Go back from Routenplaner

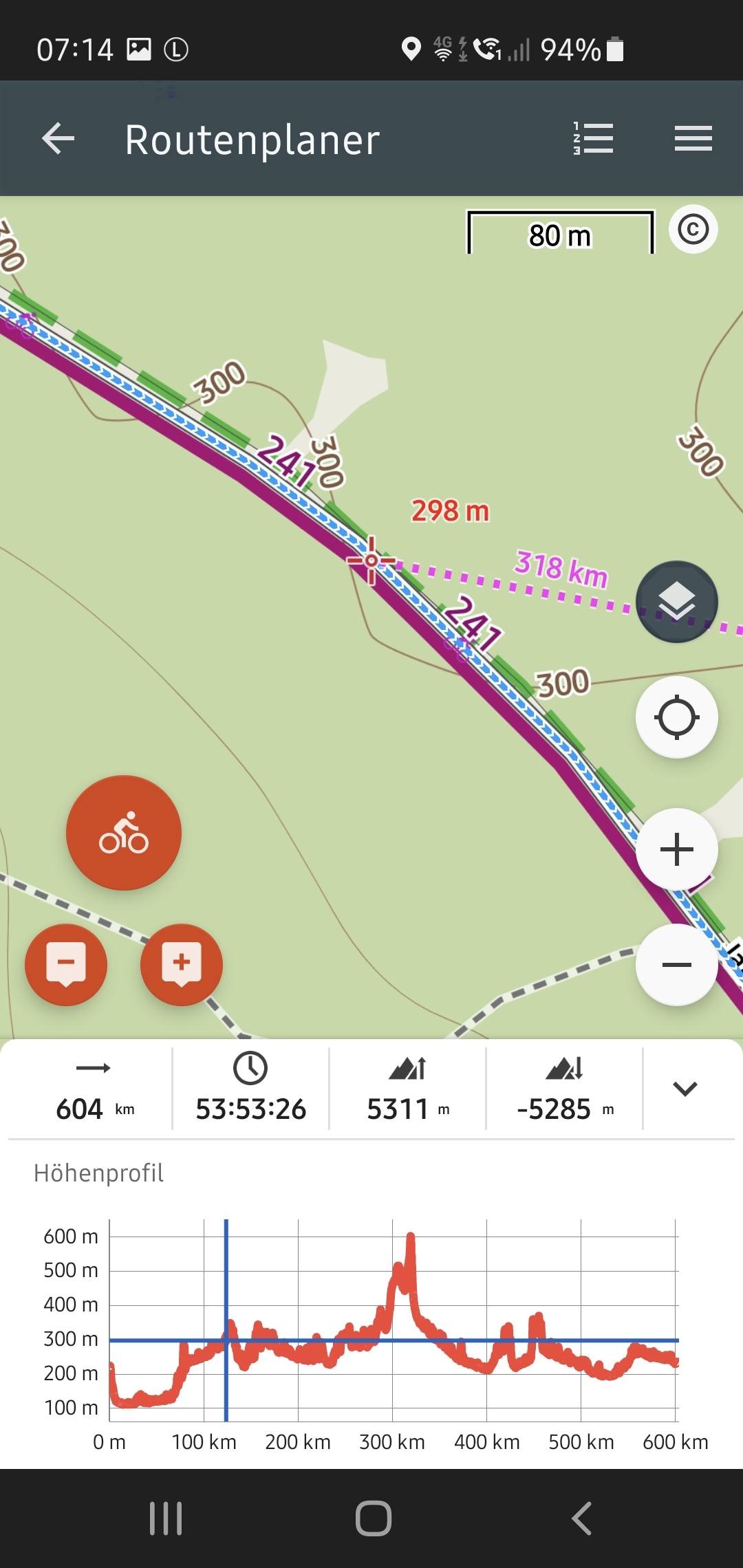tap(58, 139)
